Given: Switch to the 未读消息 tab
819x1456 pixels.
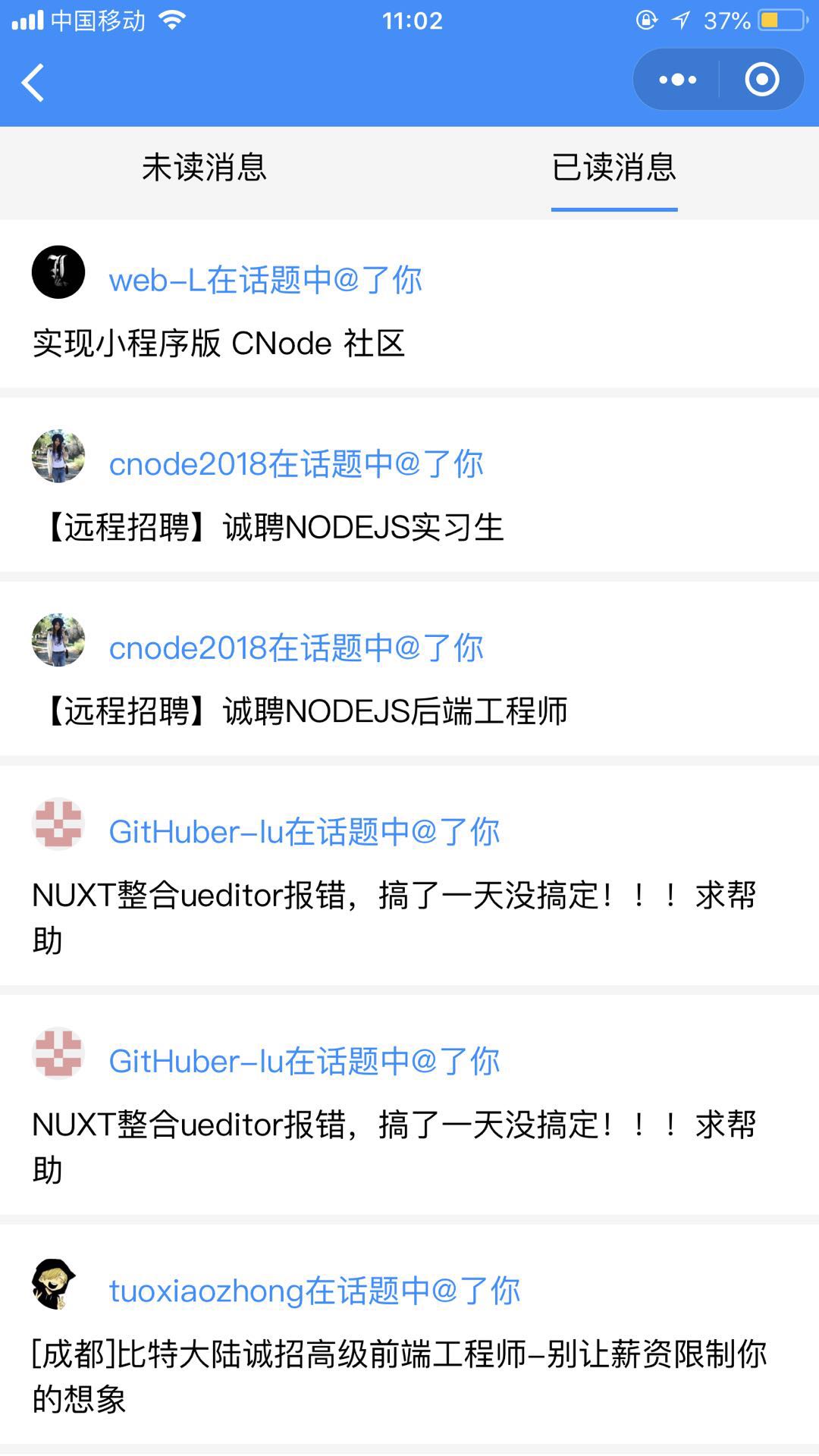Looking at the screenshot, I should [204, 168].
